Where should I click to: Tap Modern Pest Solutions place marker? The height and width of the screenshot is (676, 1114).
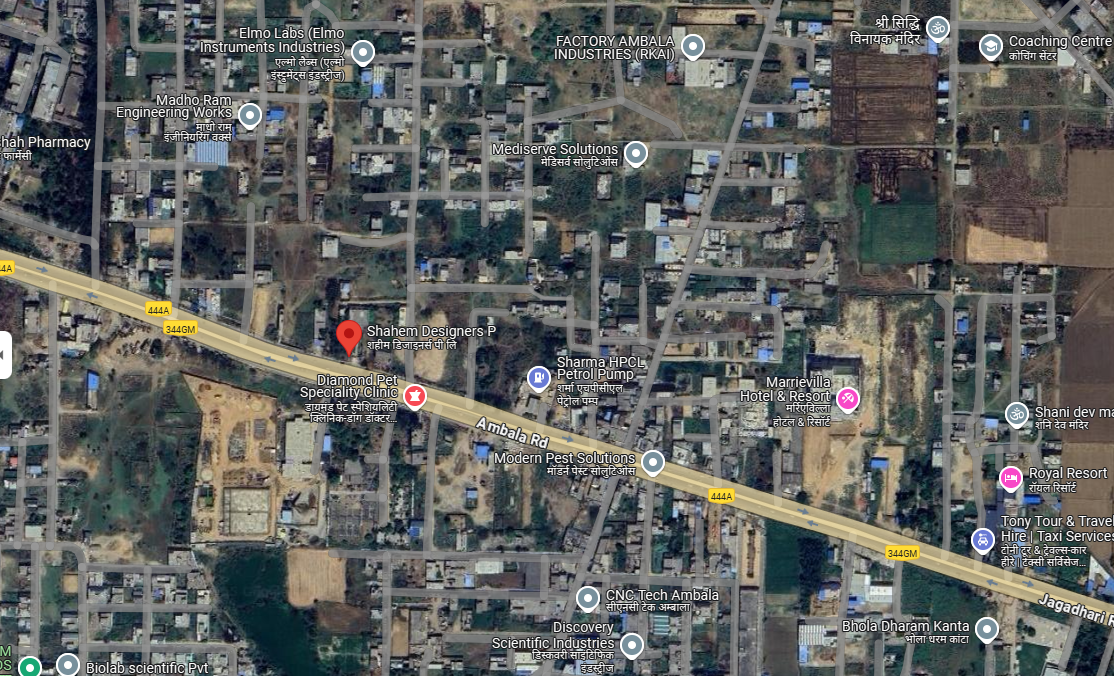click(653, 462)
